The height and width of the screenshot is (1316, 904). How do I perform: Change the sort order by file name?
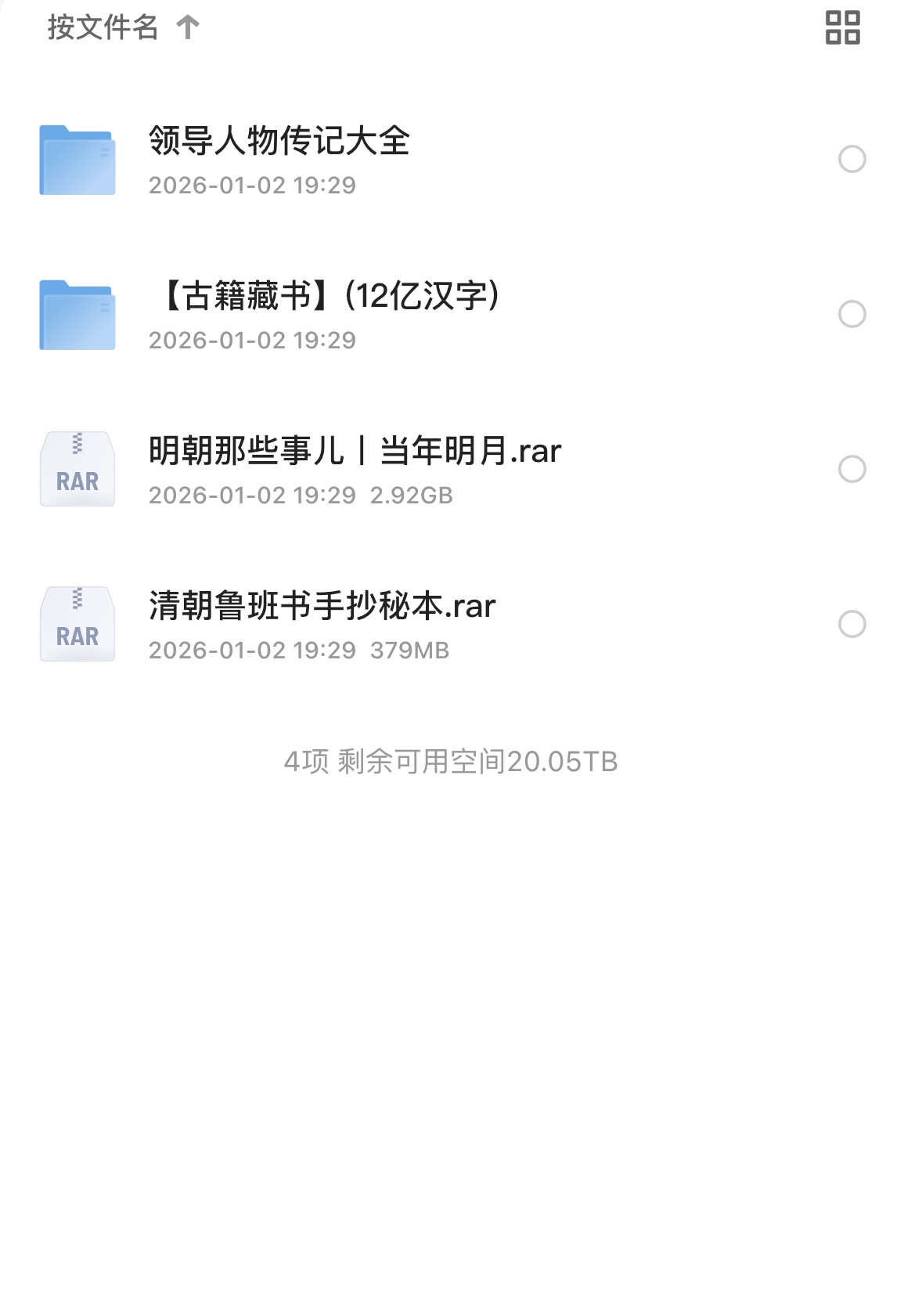pyautogui.click(x=123, y=27)
